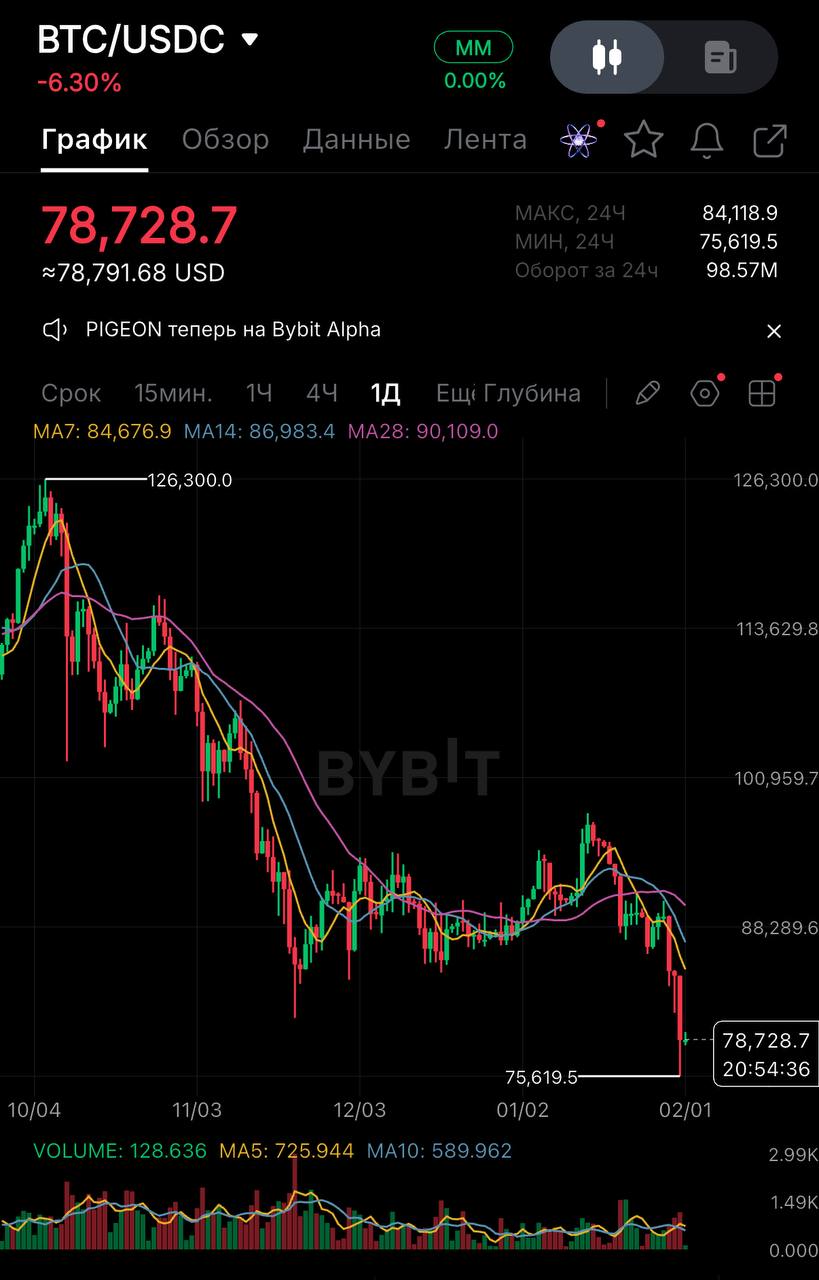Screen dimensions: 819x1280
Task: Open the drawing tools pencil
Action: 648,394
